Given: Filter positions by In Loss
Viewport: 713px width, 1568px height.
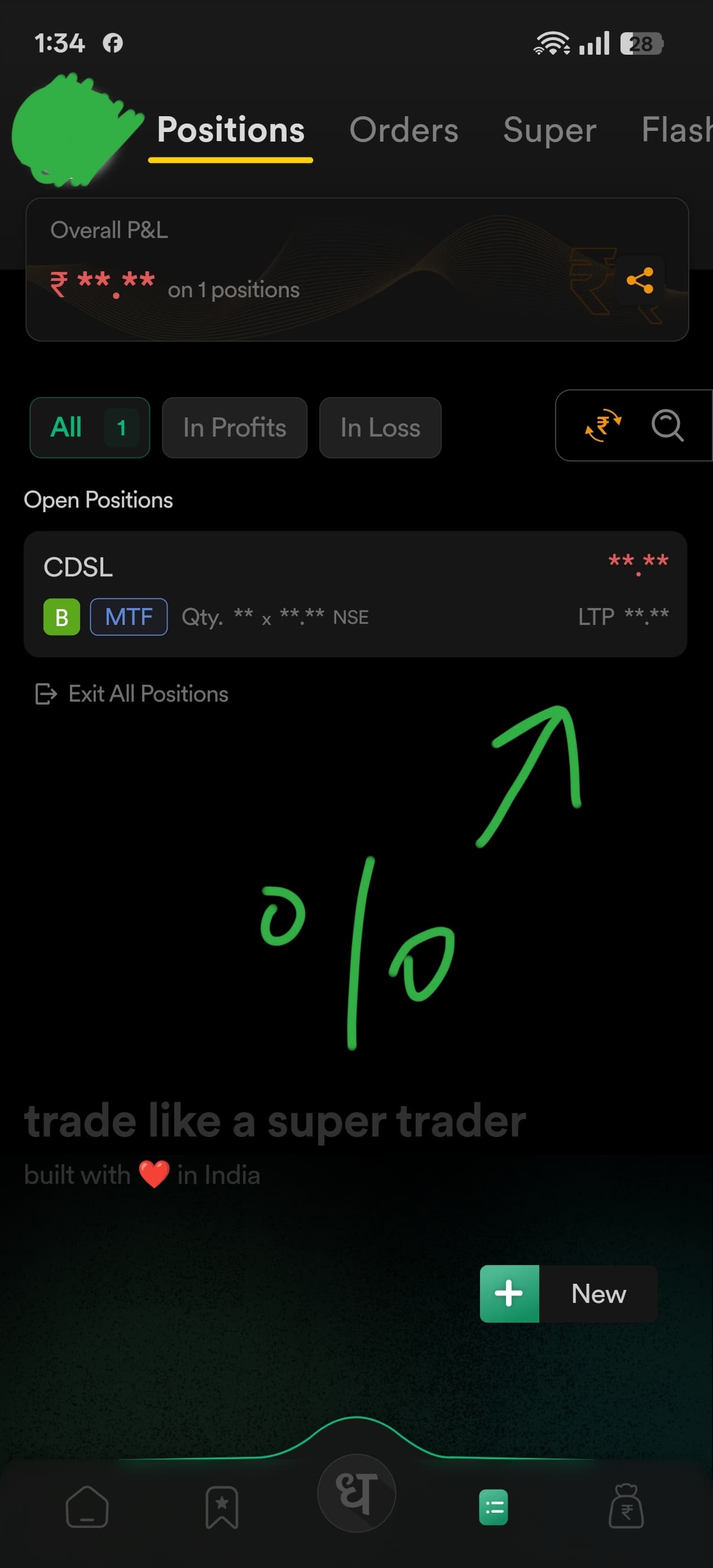Looking at the screenshot, I should coord(380,428).
